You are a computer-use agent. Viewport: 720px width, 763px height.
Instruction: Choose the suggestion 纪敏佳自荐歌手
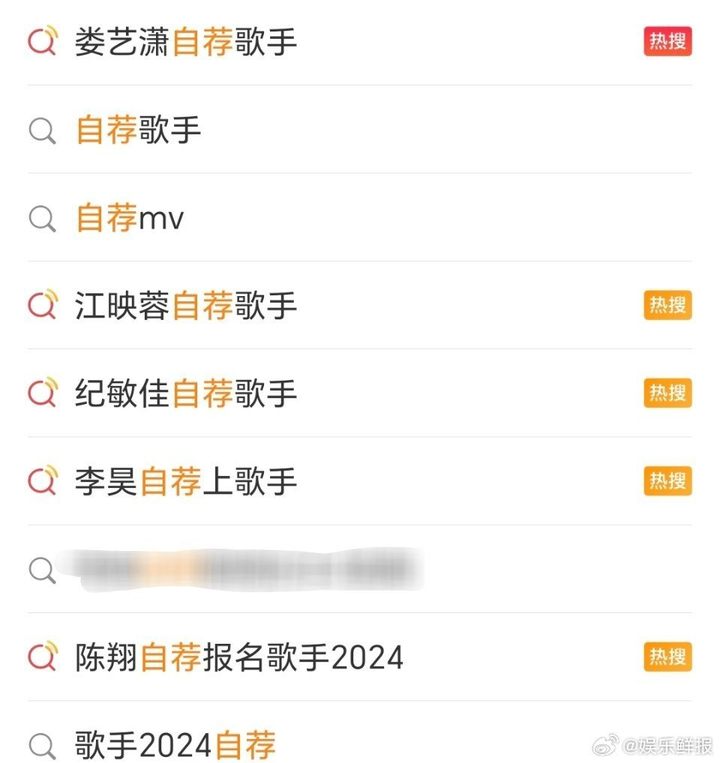click(x=186, y=394)
